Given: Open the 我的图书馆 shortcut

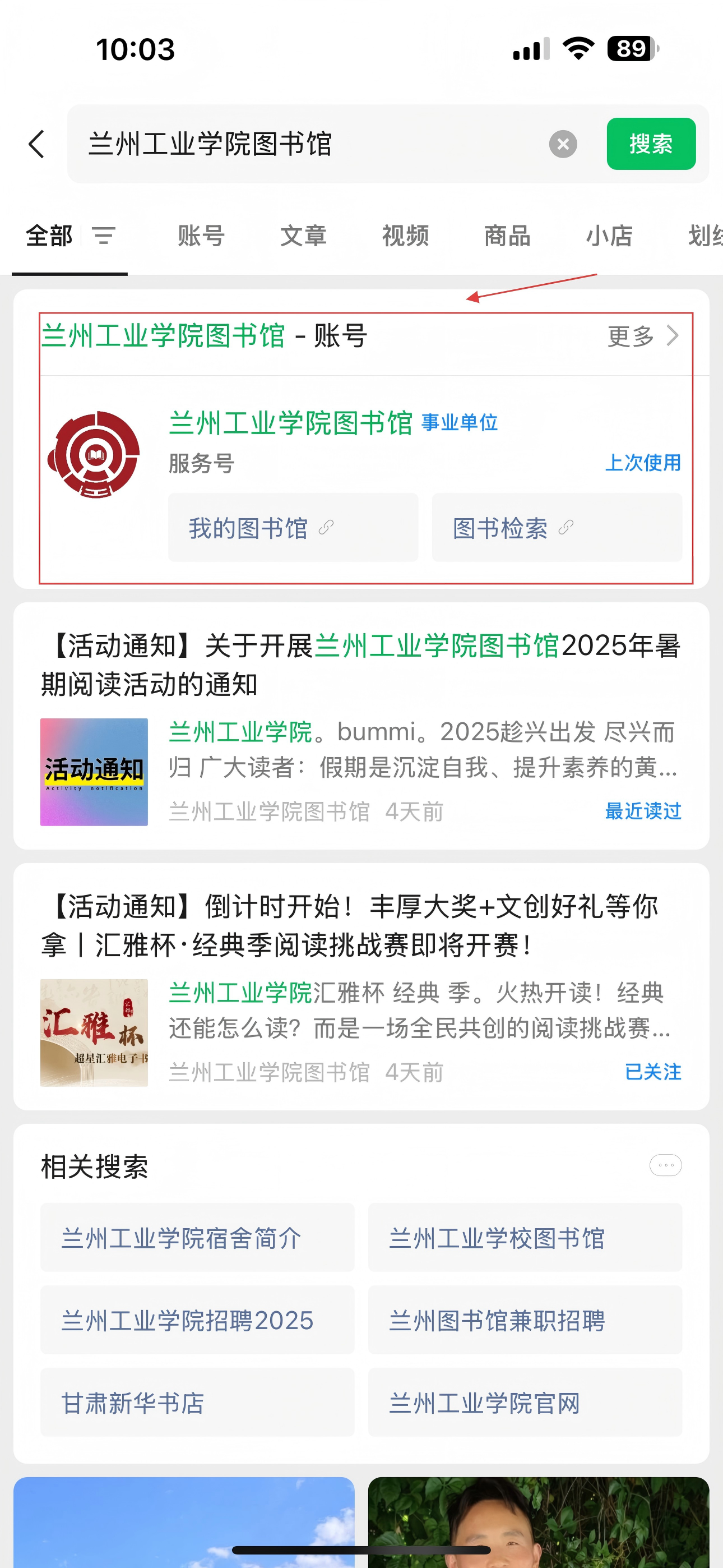Looking at the screenshot, I should (x=293, y=528).
